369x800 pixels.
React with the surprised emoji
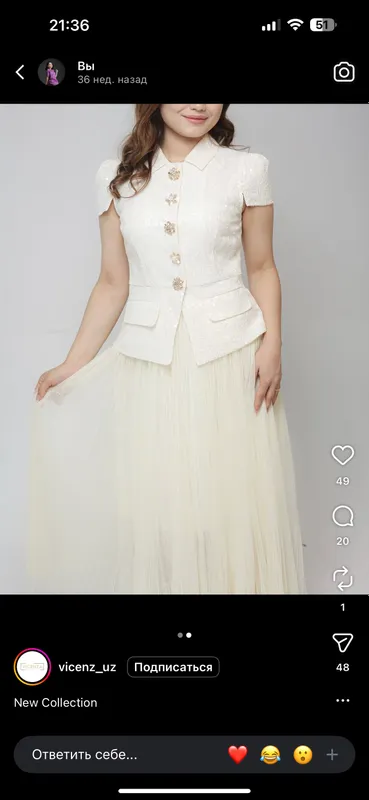click(303, 755)
